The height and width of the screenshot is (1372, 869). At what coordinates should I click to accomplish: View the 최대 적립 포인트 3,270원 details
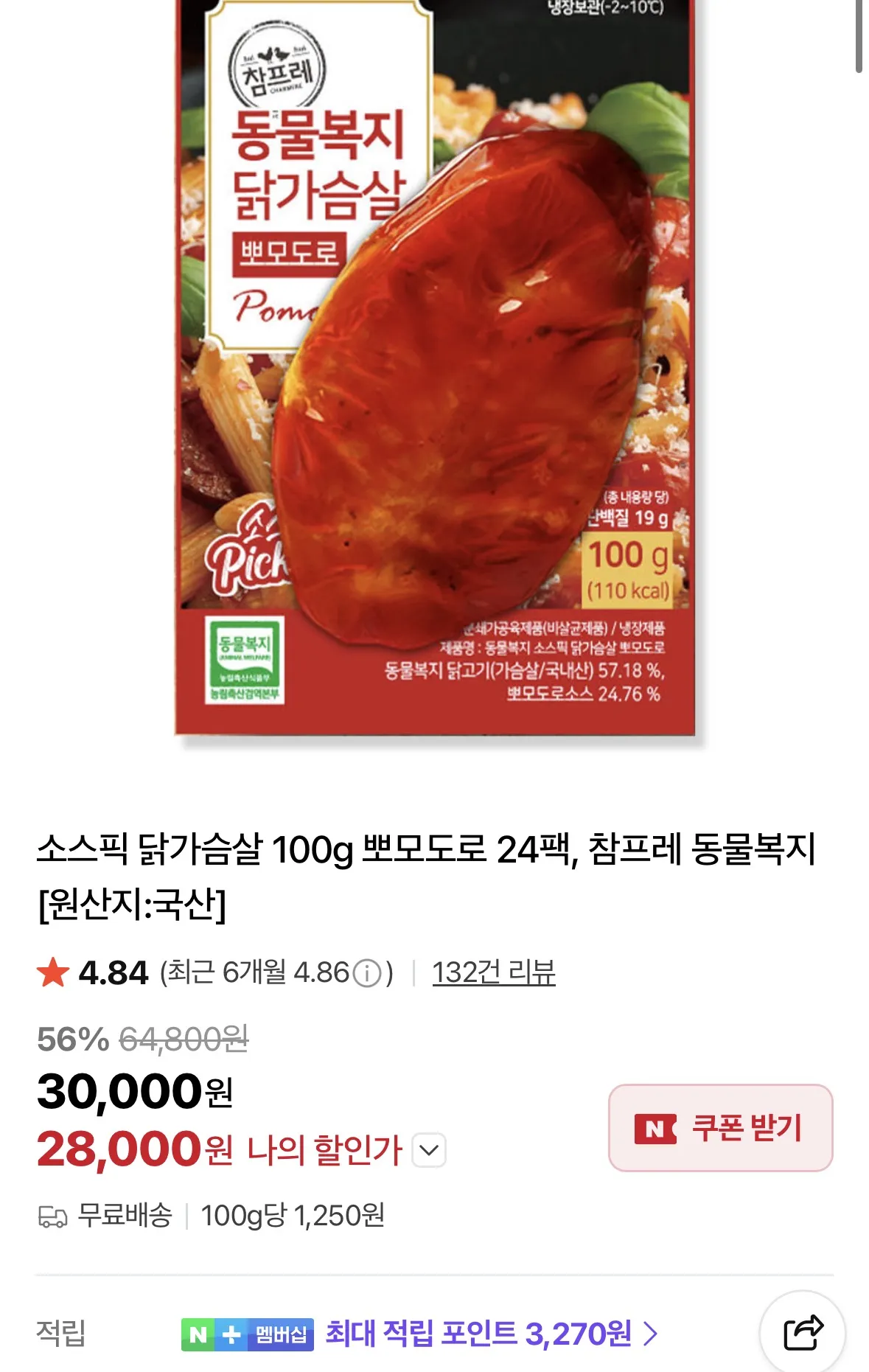[491, 1334]
